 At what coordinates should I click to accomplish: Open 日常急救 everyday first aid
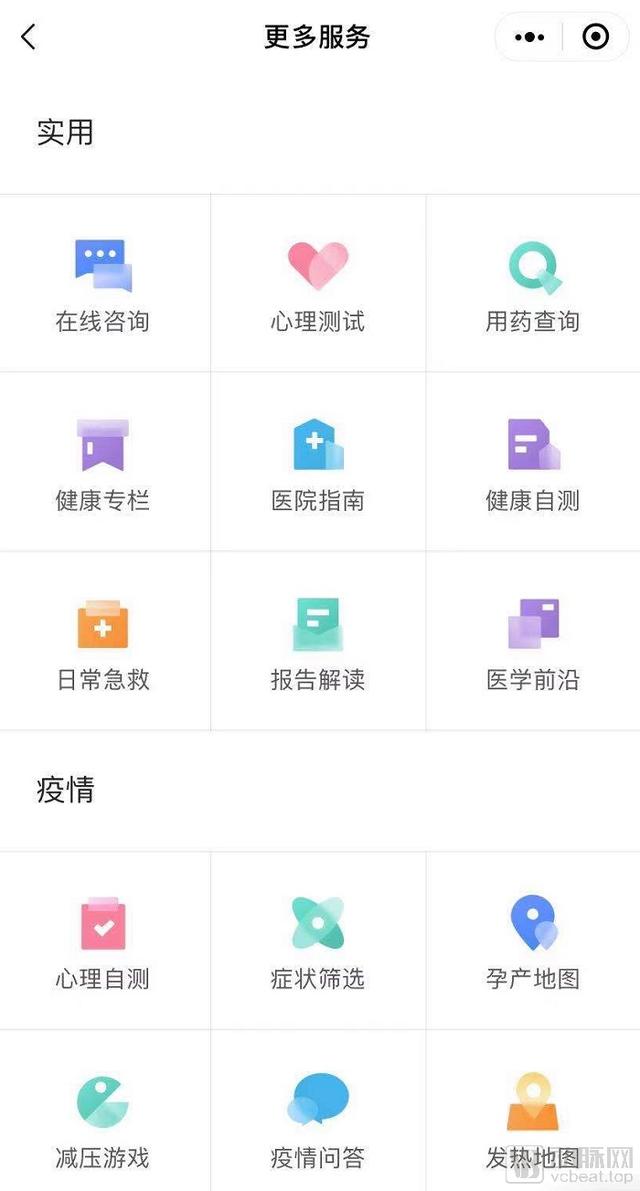(x=103, y=642)
